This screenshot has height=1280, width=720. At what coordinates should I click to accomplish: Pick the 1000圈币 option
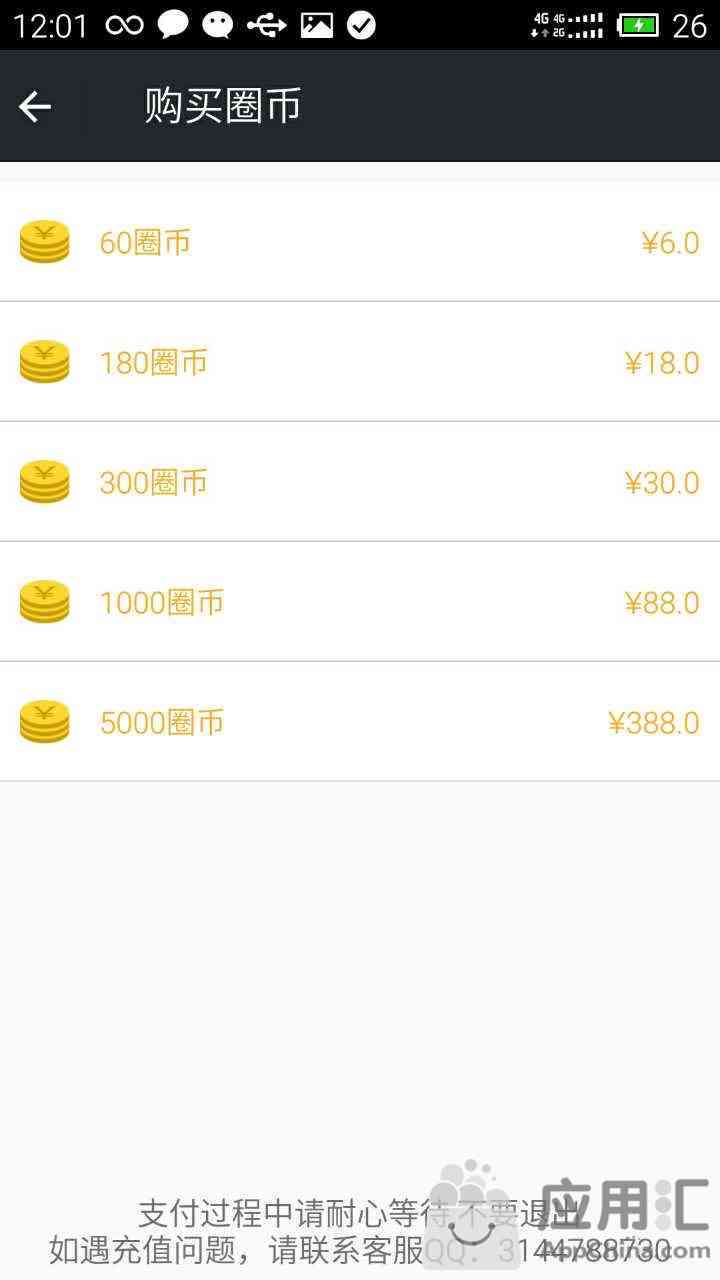360,602
